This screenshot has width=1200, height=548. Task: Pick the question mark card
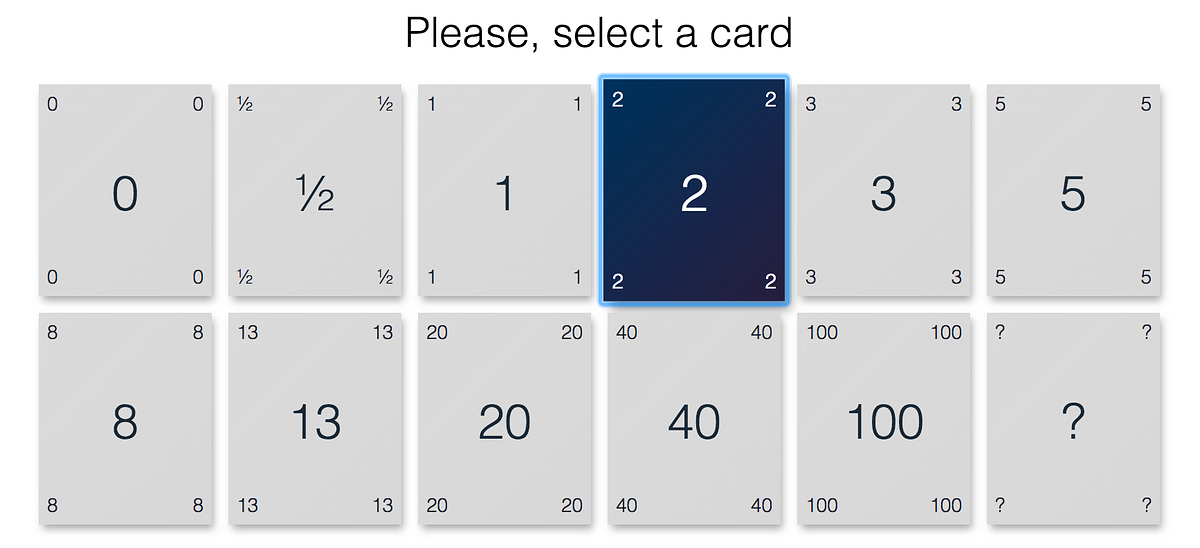point(1073,418)
